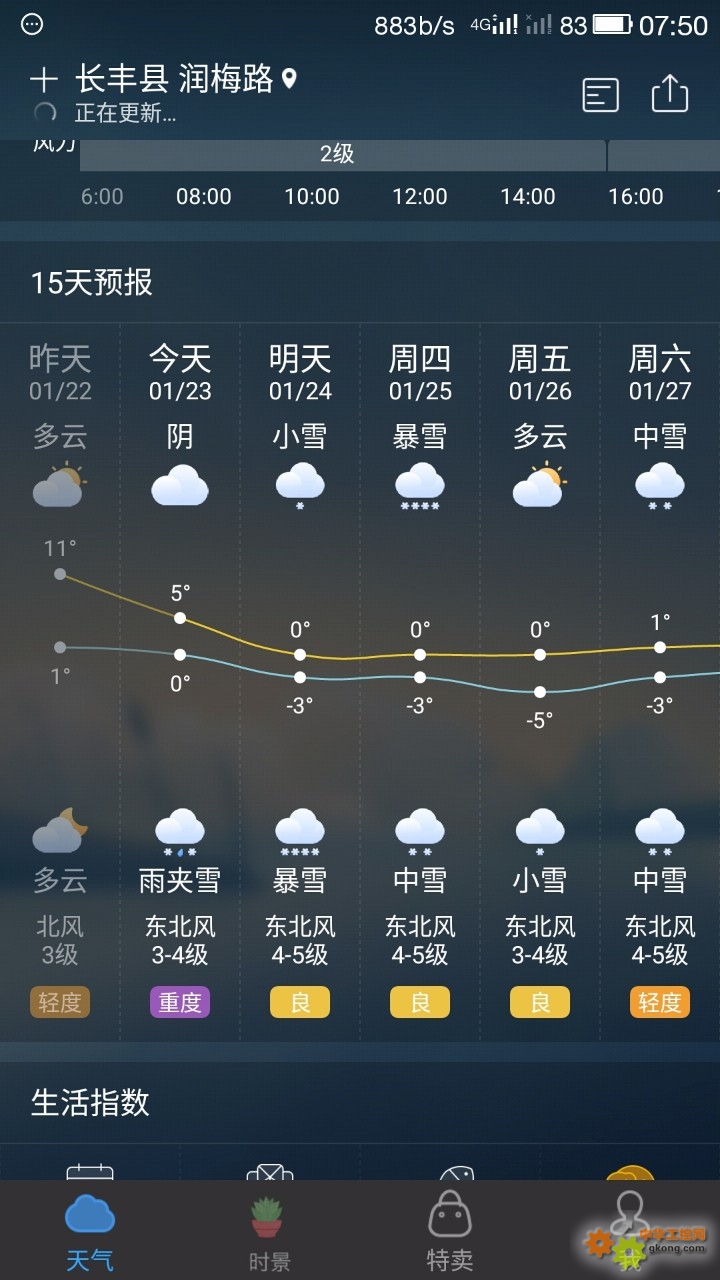Open the 周六 01/27 forecast column

pyautogui.click(x=660, y=682)
